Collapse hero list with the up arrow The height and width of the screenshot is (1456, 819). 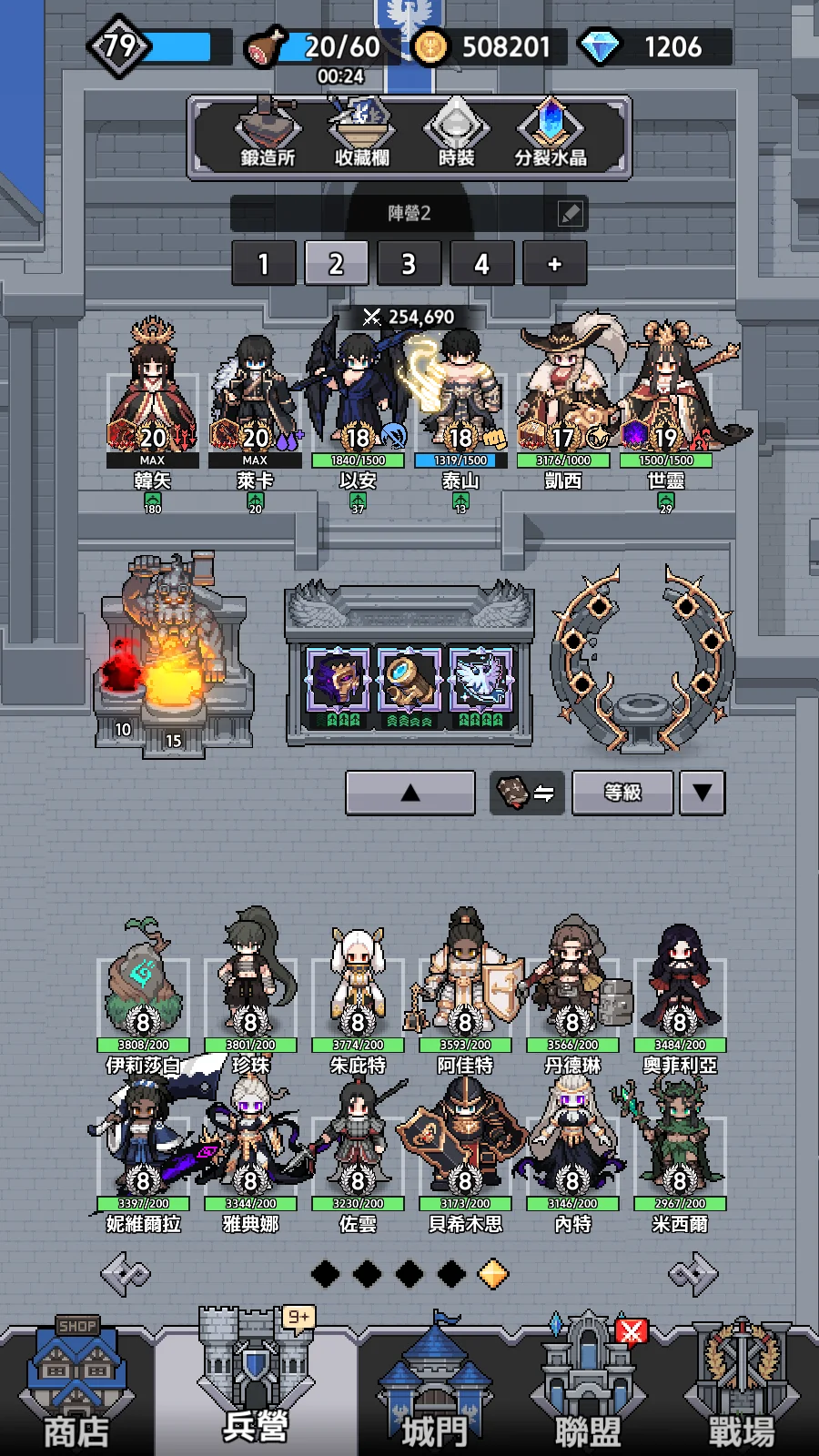[x=410, y=794]
